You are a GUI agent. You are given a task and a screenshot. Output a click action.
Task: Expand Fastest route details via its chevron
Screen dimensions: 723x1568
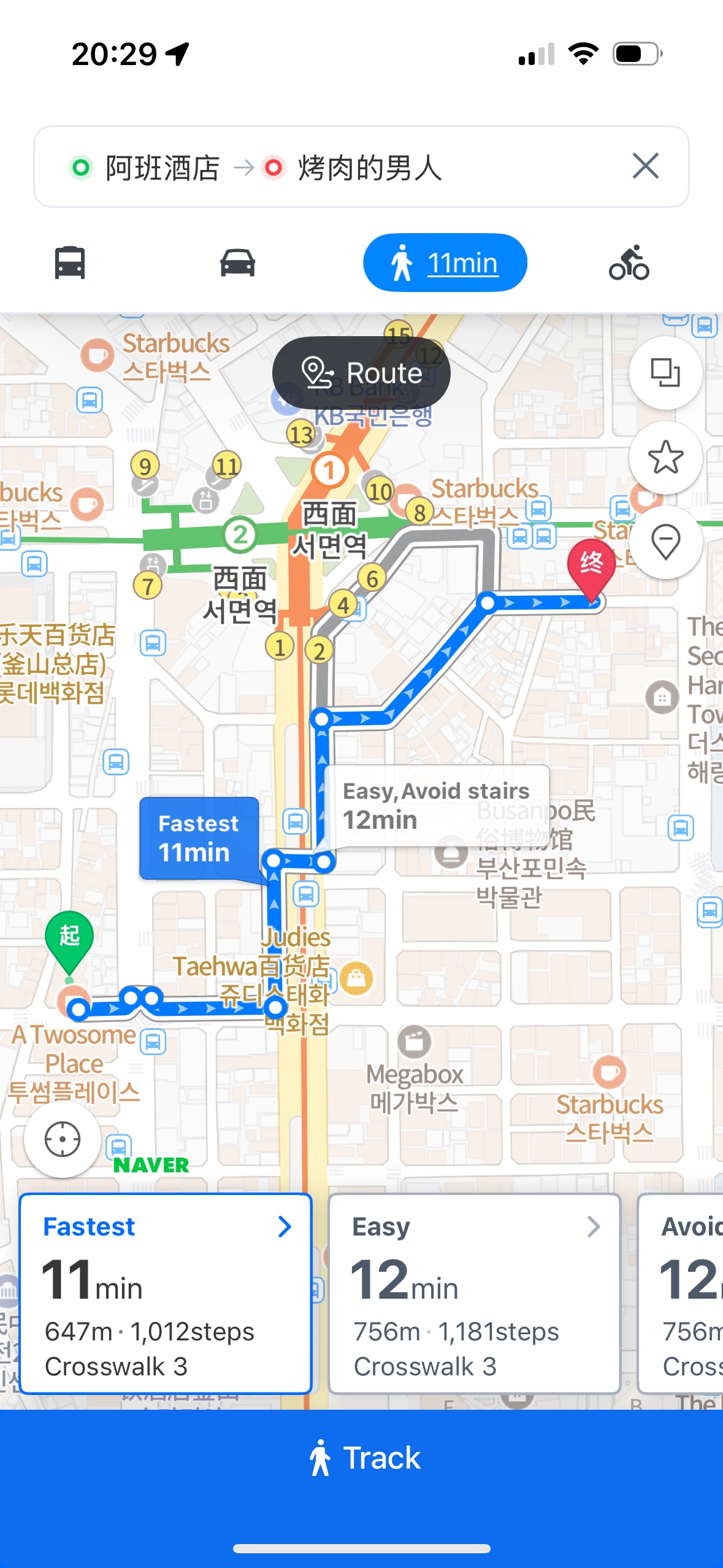[x=285, y=1226]
